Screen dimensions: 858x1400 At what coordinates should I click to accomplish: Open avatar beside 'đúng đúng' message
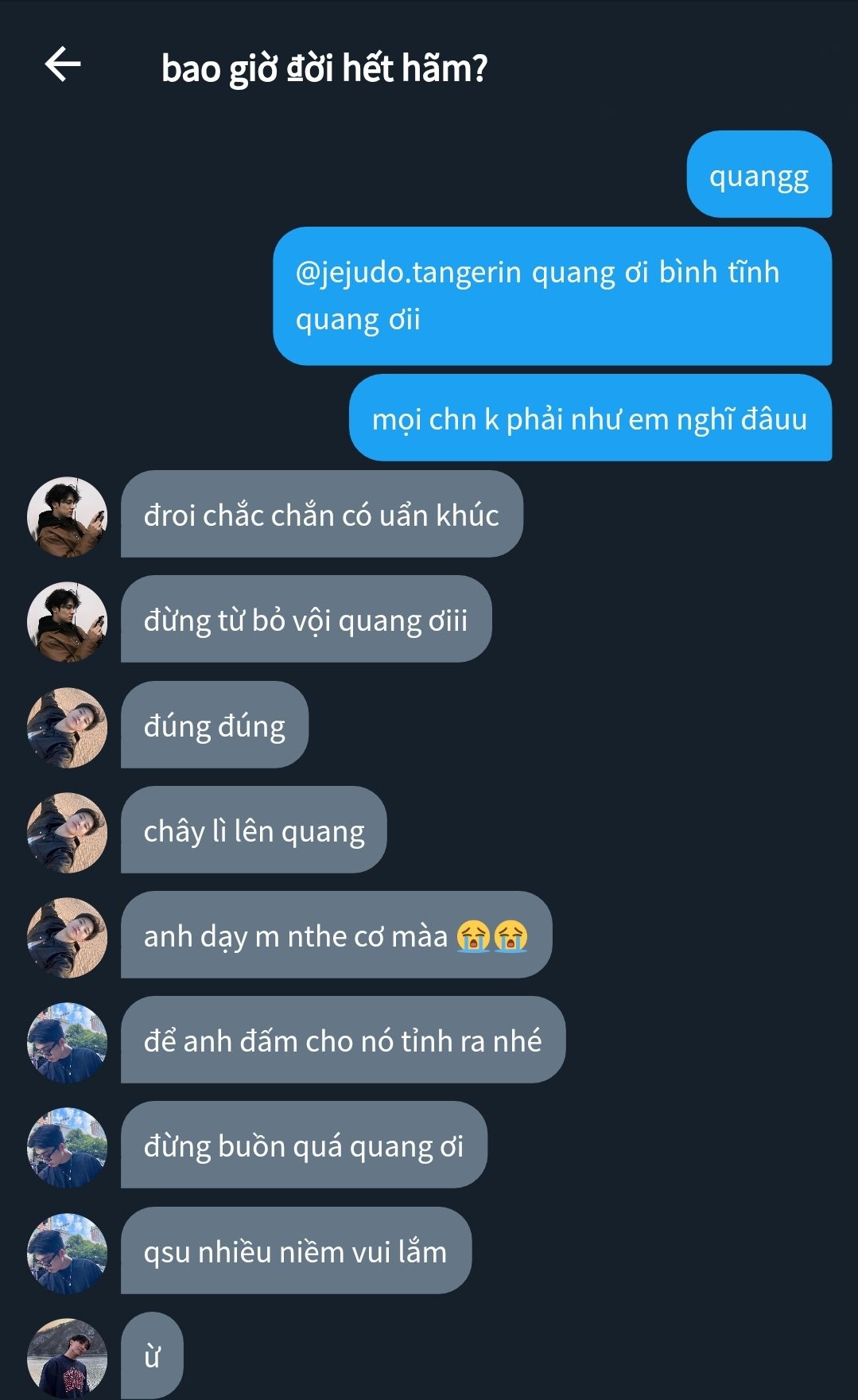click(67, 727)
